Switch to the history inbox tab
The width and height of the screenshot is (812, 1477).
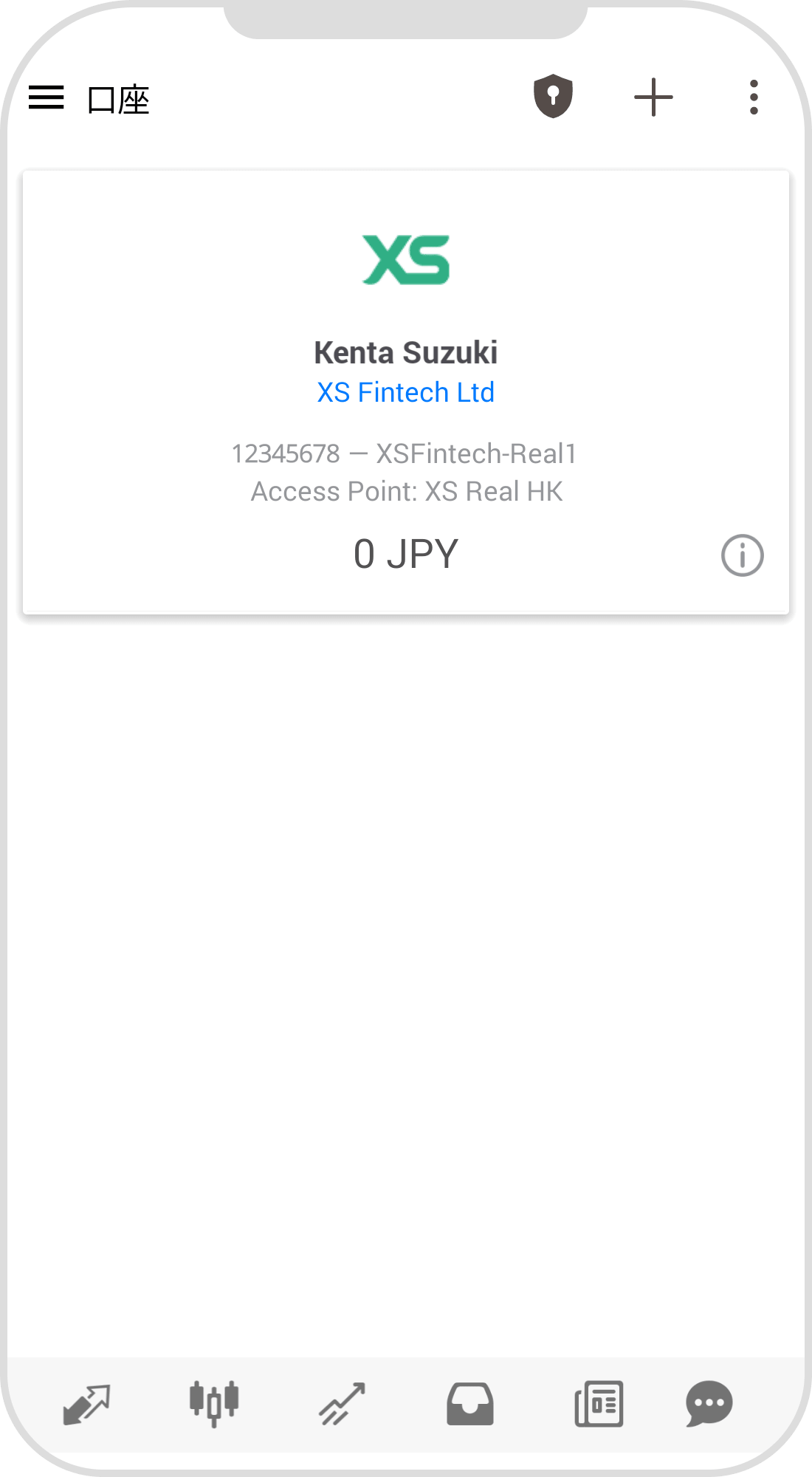(x=469, y=1403)
